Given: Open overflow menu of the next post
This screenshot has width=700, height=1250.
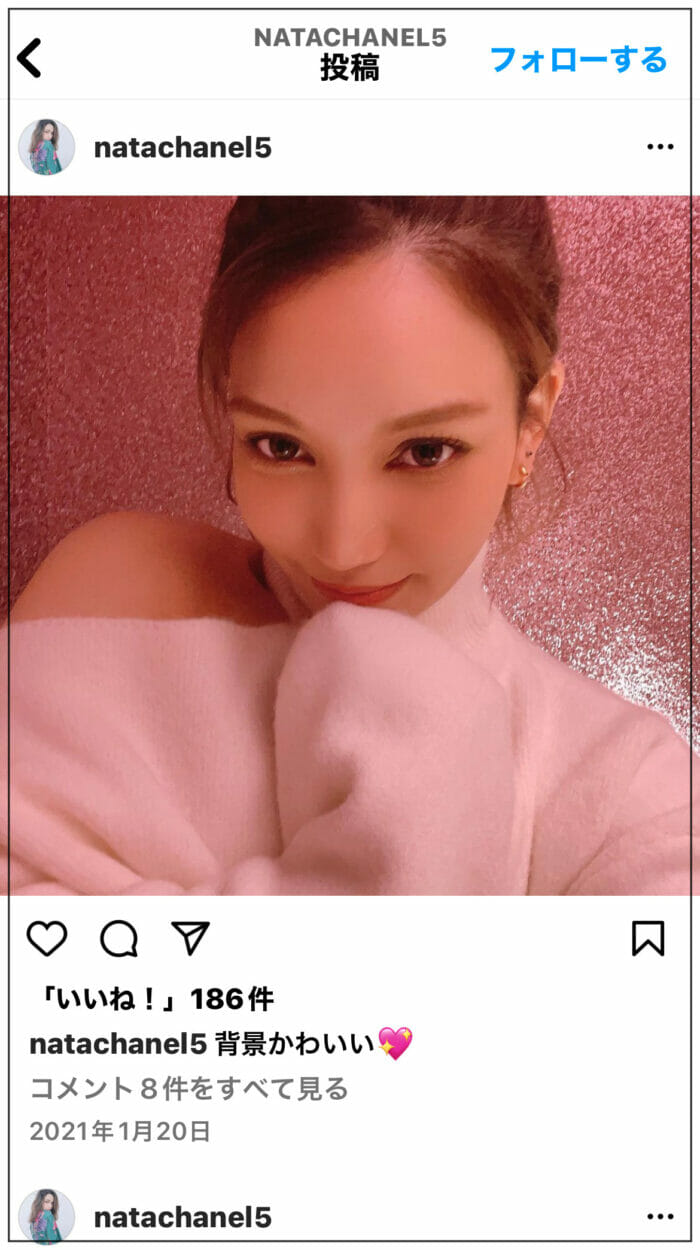Looking at the screenshot, I should click(x=660, y=1217).
